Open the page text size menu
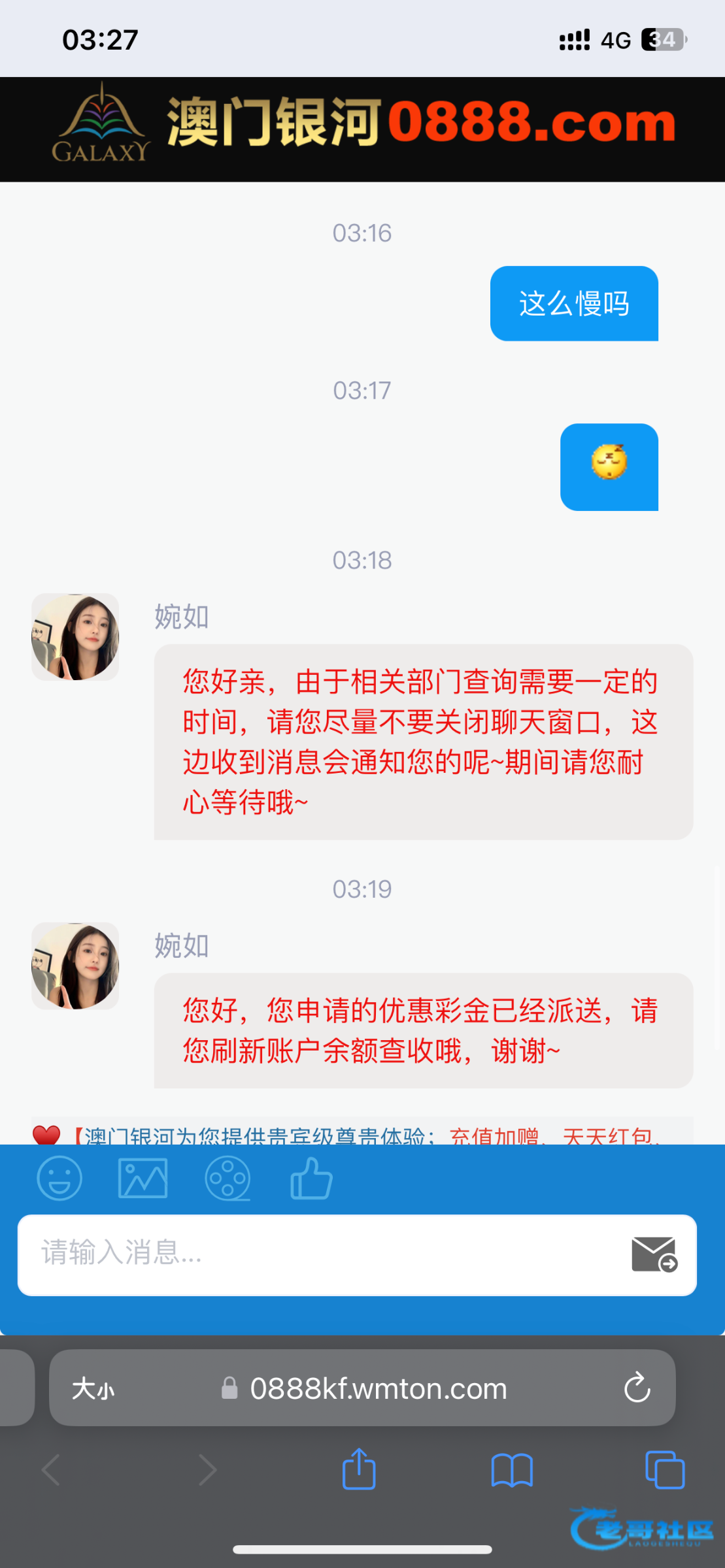The image size is (725, 1568). pos(93,1388)
